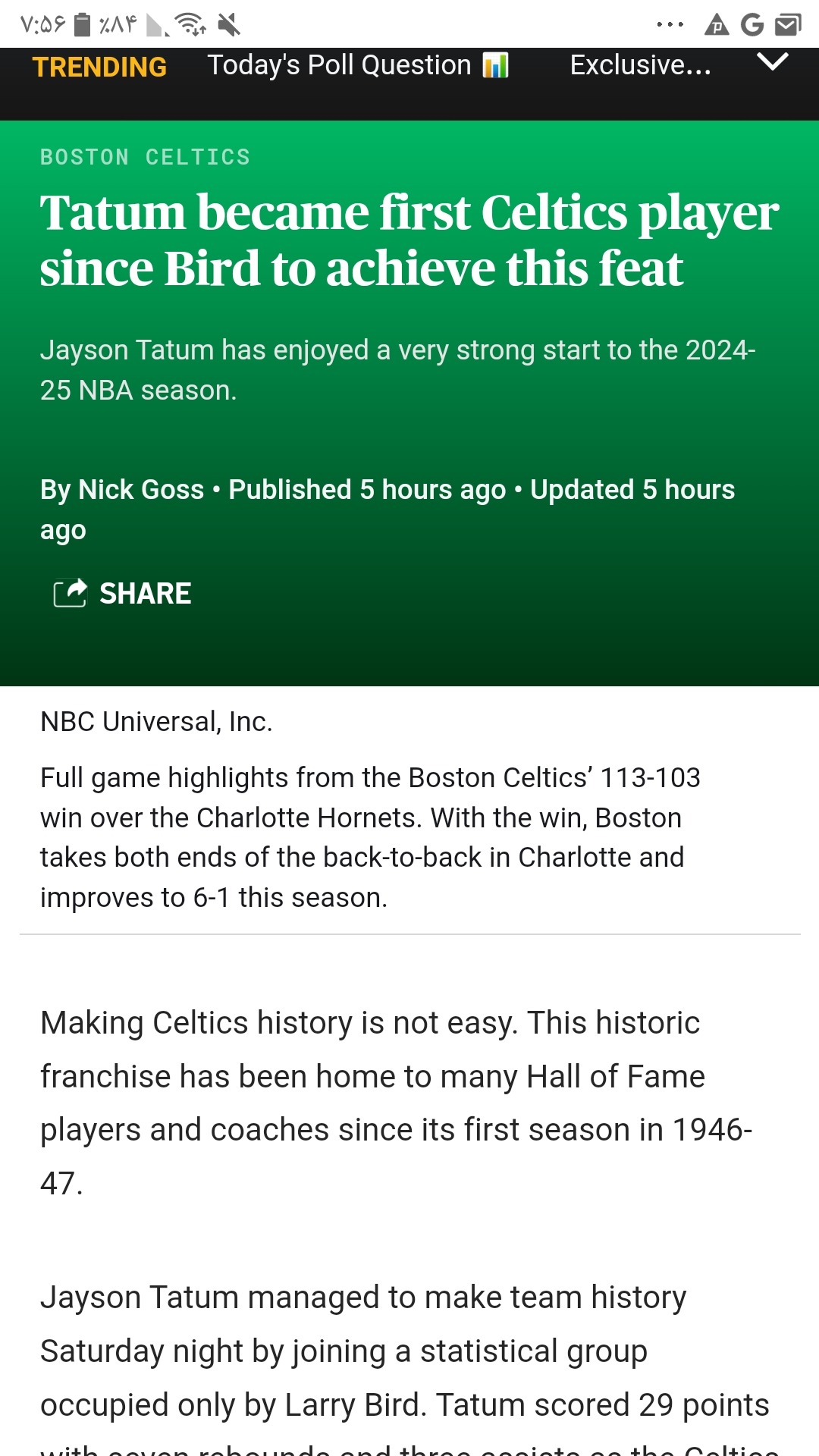Expand the trending bar chevron
Image resolution: width=819 pixels, height=1456 pixels.
coord(773,63)
